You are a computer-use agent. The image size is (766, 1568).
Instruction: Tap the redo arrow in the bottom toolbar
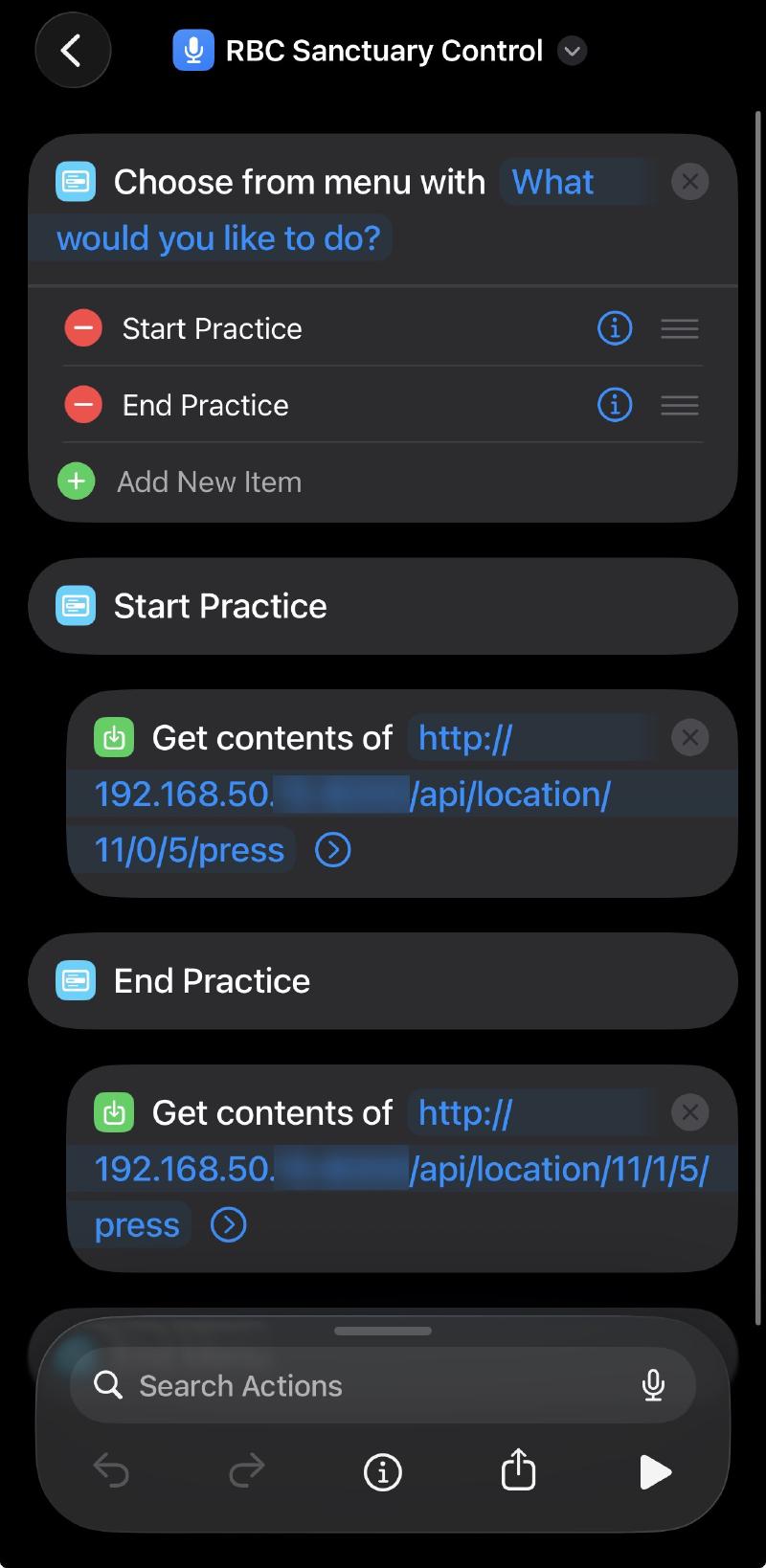[246, 1471]
